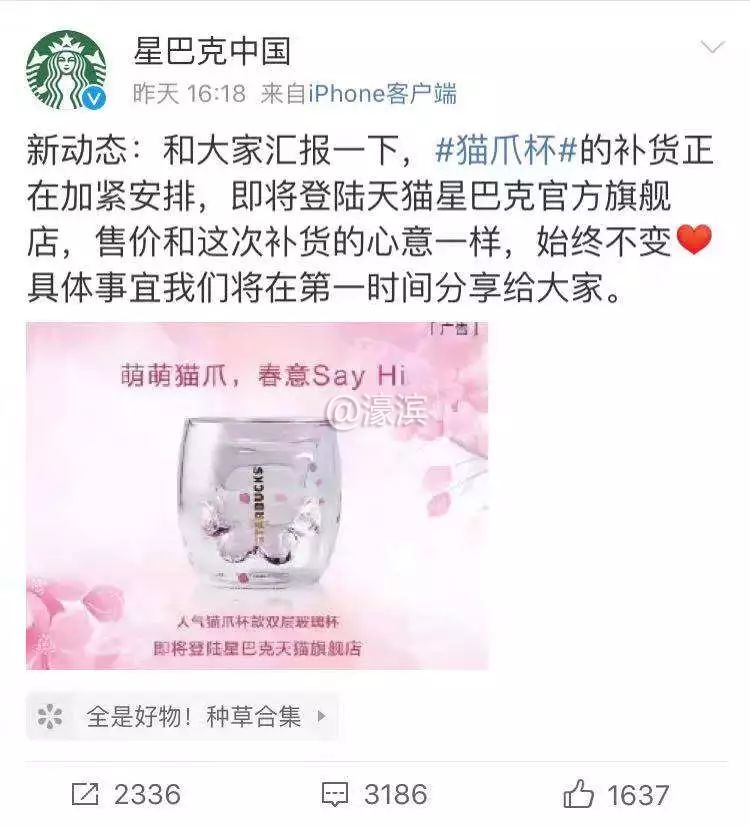The height and width of the screenshot is (827, 750).
Task: Open the 星巴克中国 profile avatar
Action: pyautogui.click(x=66, y=70)
